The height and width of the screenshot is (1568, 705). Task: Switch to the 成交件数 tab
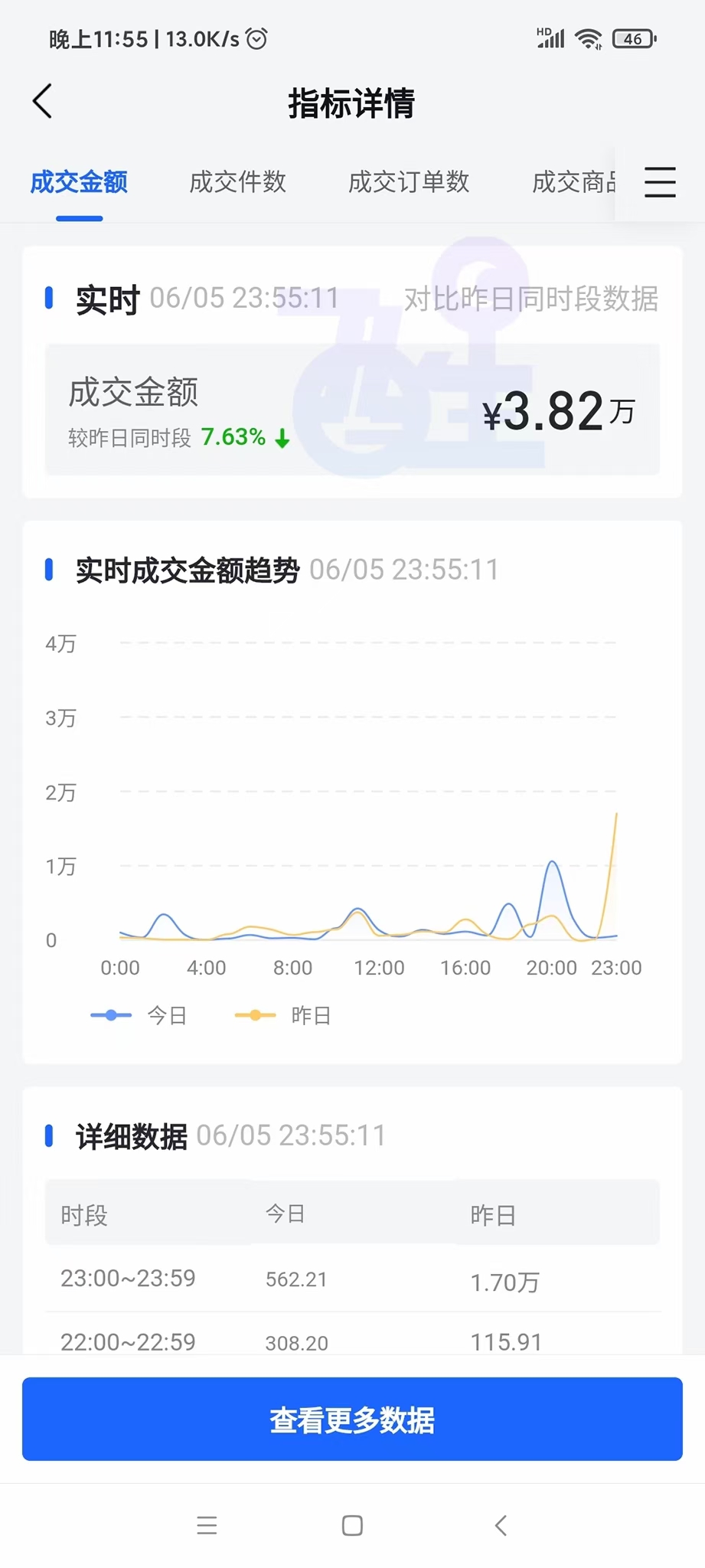(x=237, y=182)
